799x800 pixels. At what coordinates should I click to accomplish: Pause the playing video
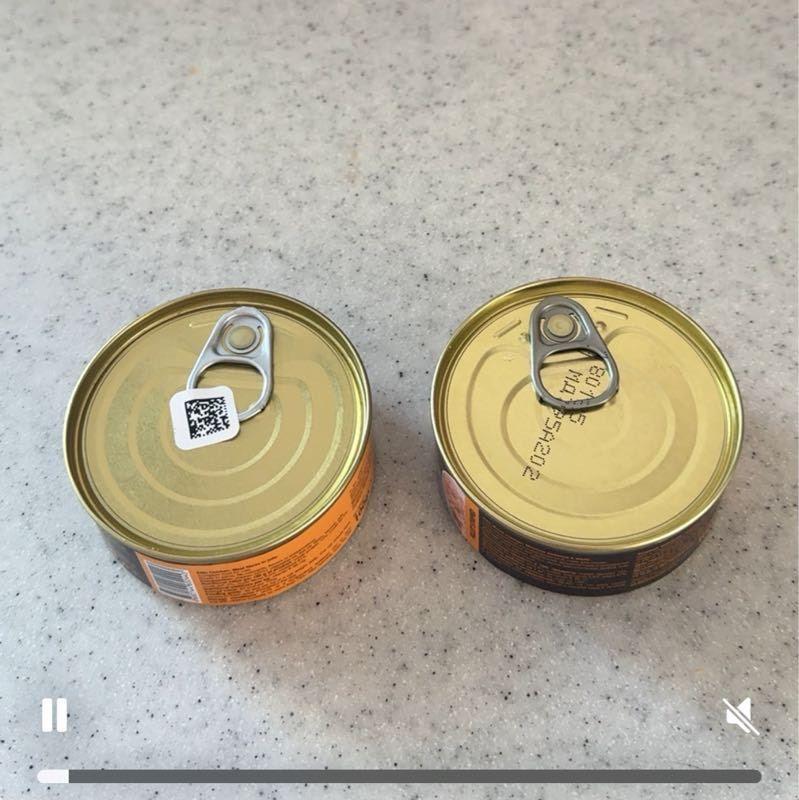point(54,715)
